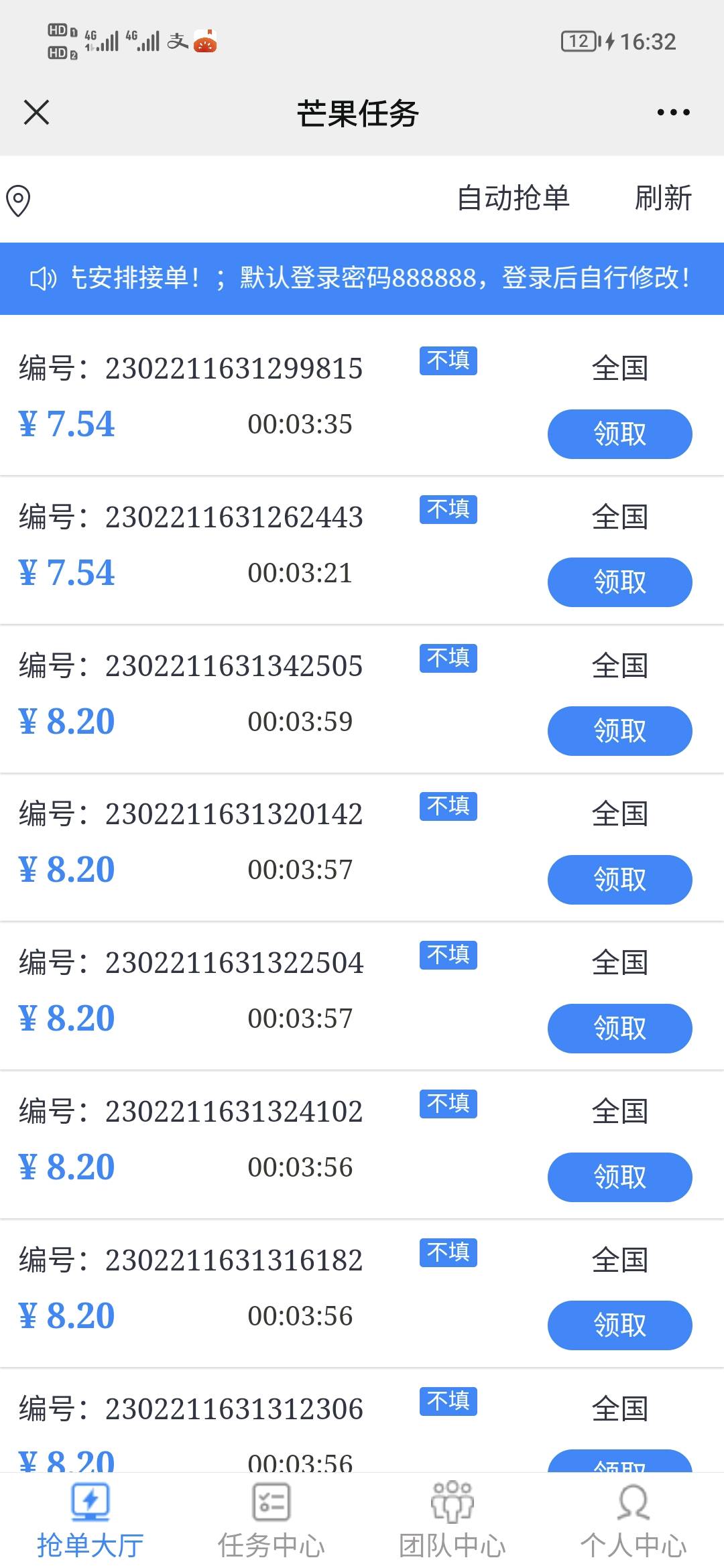The image size is (724, 1568).
Task: Click 领取 on order 2302211631316182
Action: click(619, 1325)
